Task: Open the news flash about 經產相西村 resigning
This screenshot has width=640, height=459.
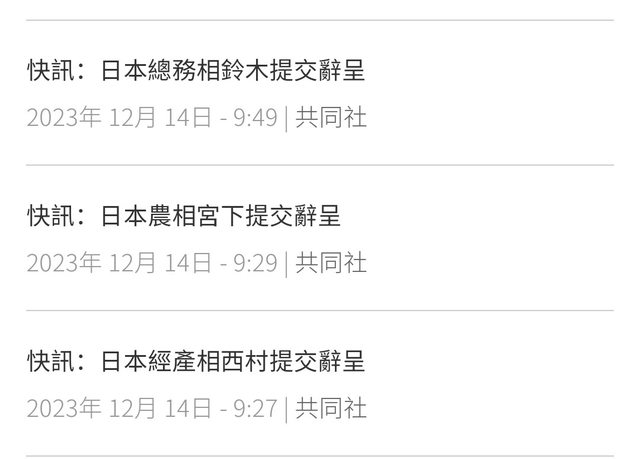Action: click(196, 361)
